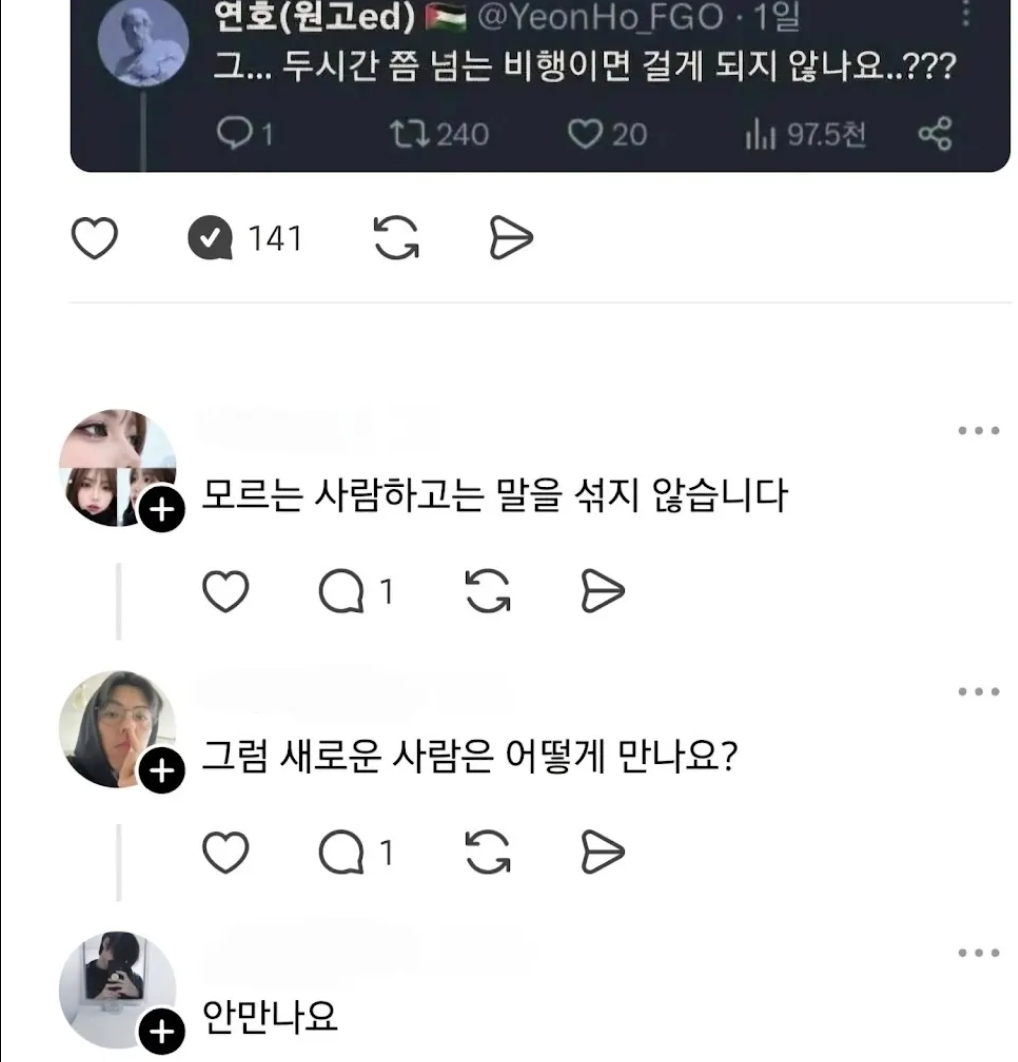The height and width of the screenshot is (1062, 1018).
Task: Like the reply '모르는 사람하고는 말을 섞지 않습니다'
Action: point(225,594)
